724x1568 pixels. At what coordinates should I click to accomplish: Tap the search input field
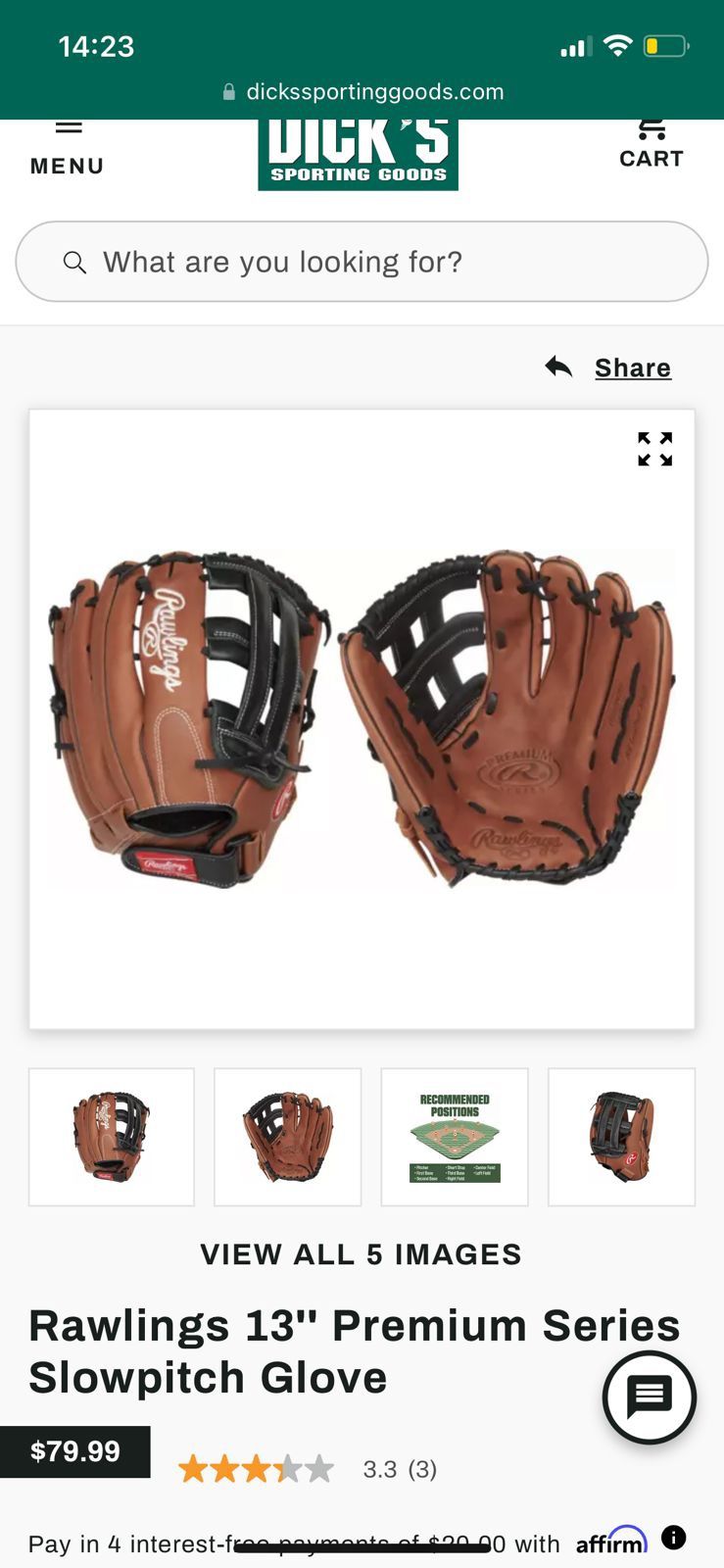pos(362,262)
